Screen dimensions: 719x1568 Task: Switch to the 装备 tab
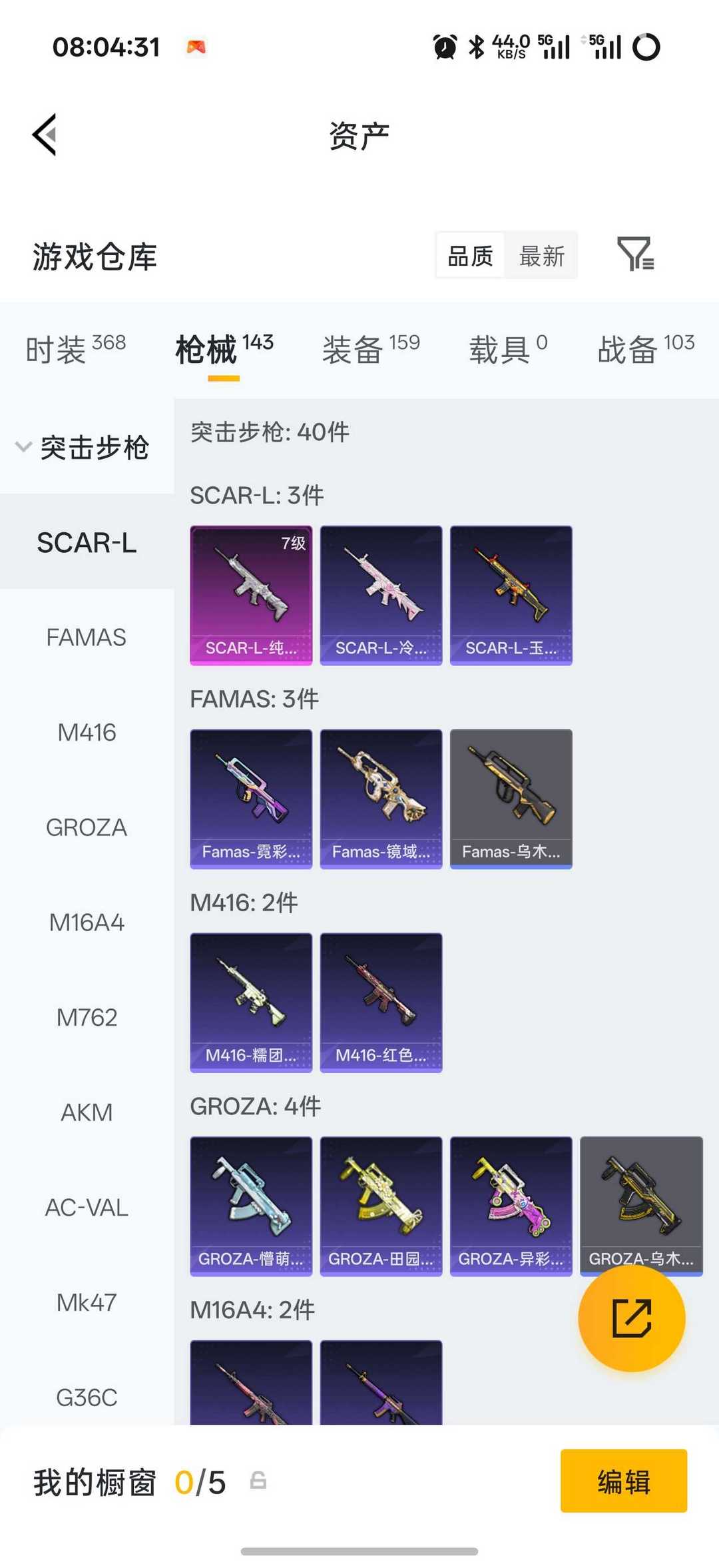(371, 349)
